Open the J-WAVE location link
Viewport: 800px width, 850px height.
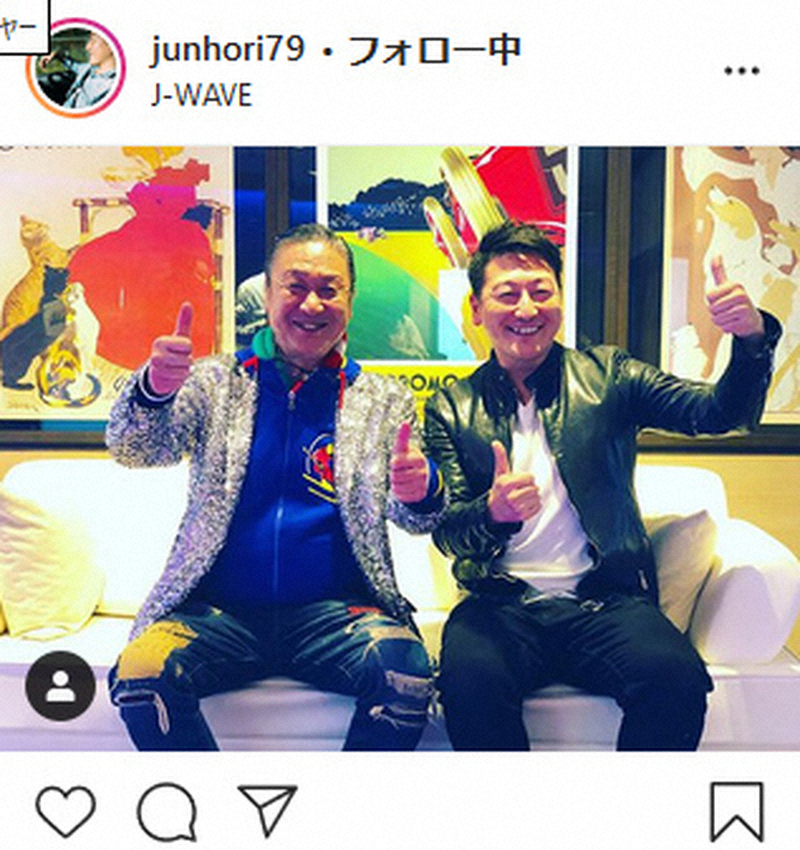coord(201,96)
